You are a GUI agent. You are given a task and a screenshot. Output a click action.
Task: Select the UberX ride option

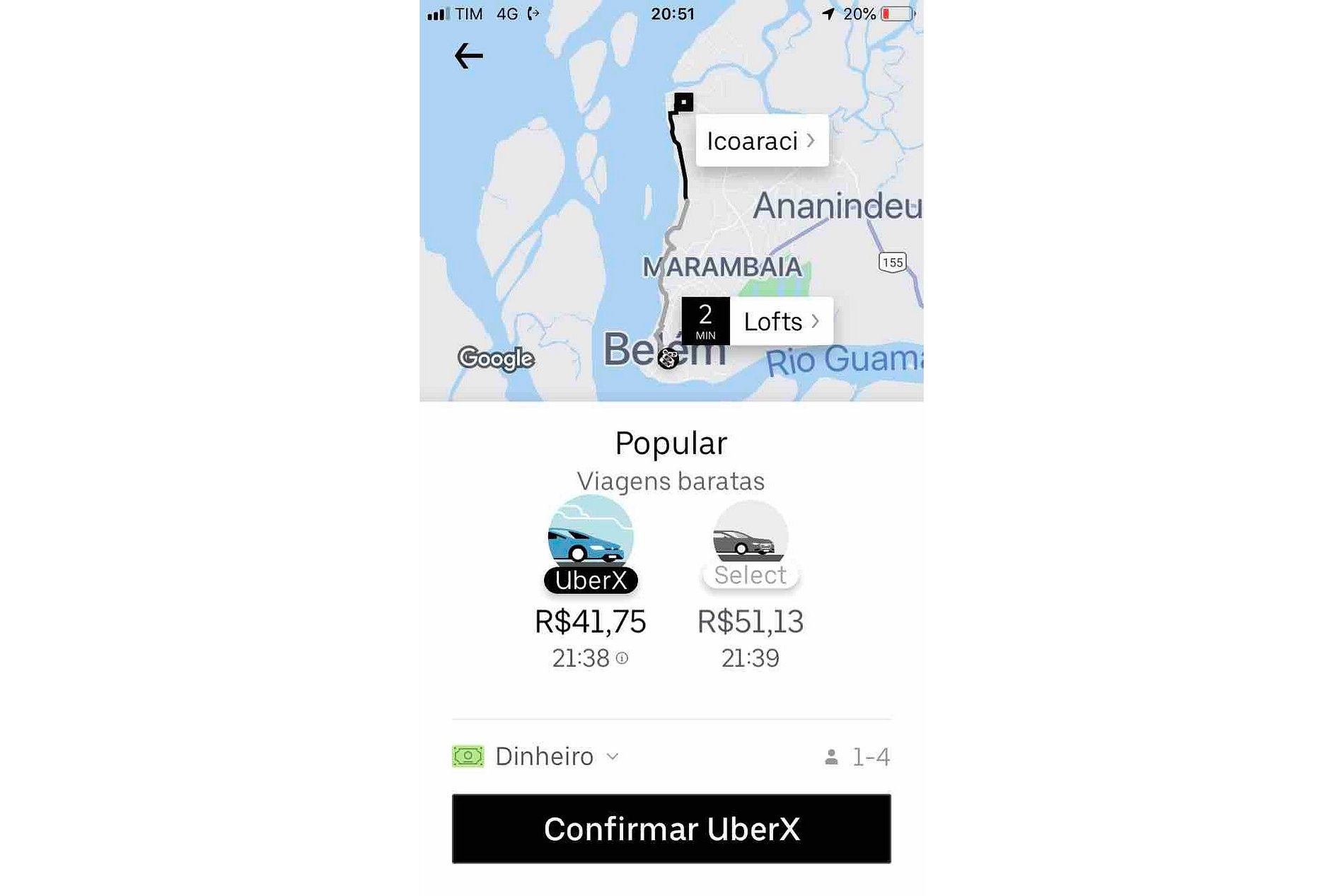[x=591, y=545]
